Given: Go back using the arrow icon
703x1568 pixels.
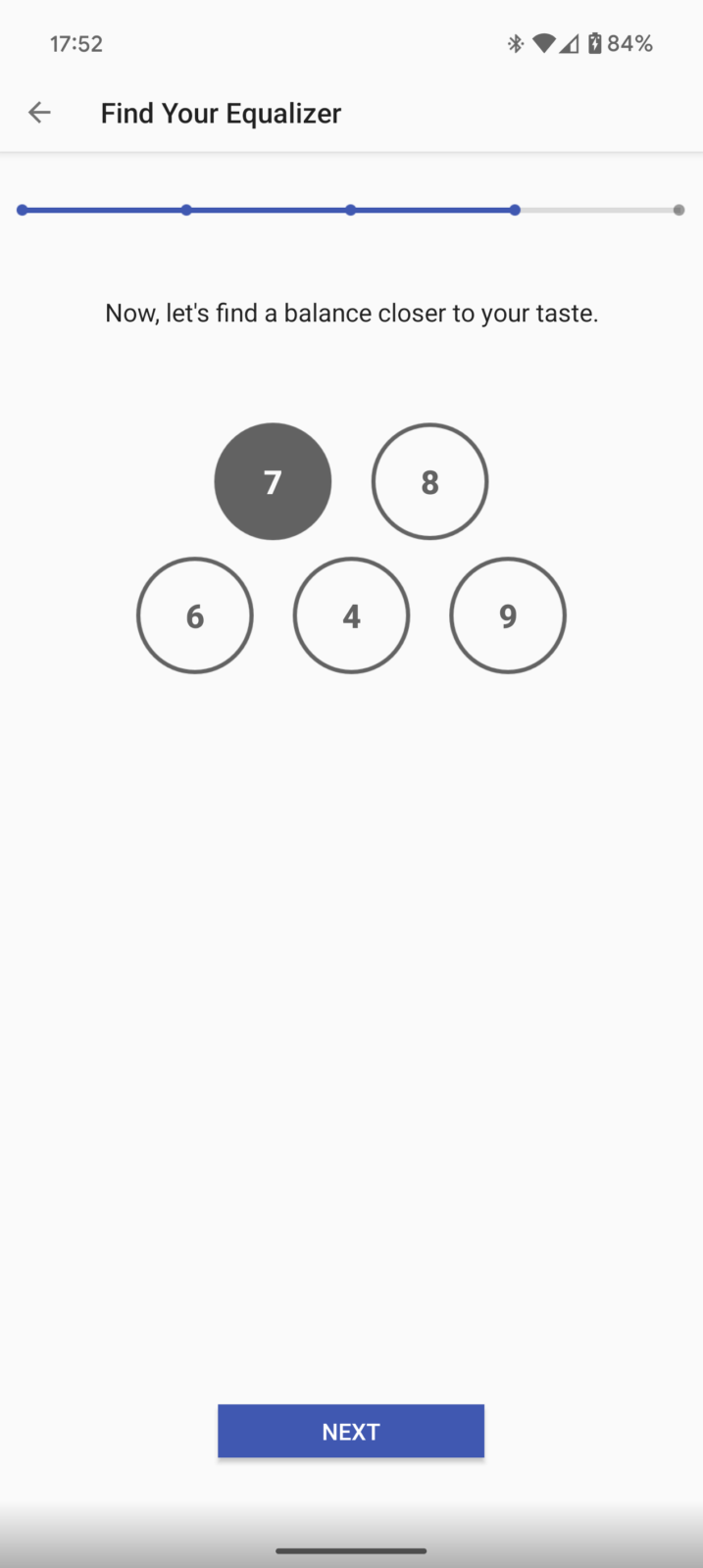Looking at the screenshot, I should click(x=39, y=113).
